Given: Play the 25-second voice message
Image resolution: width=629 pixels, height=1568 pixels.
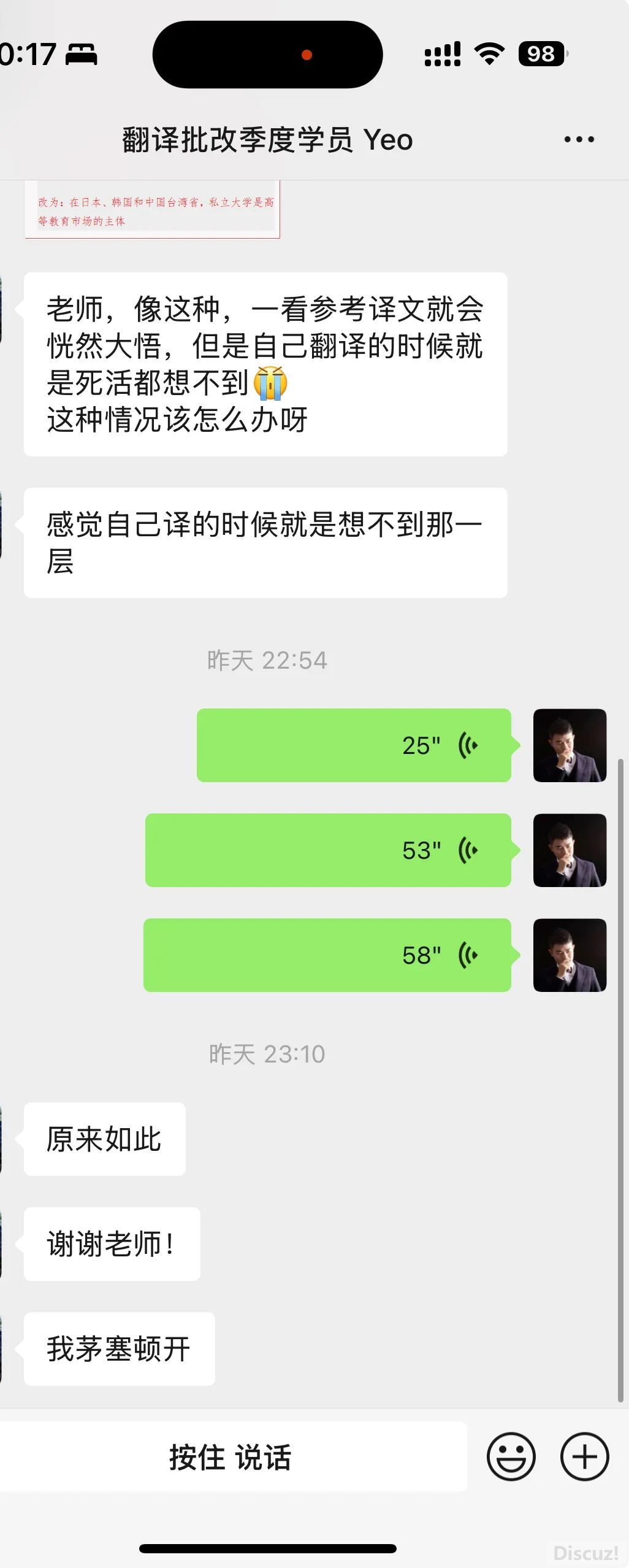Looking at the screenshot, I should tap(354, 745).
